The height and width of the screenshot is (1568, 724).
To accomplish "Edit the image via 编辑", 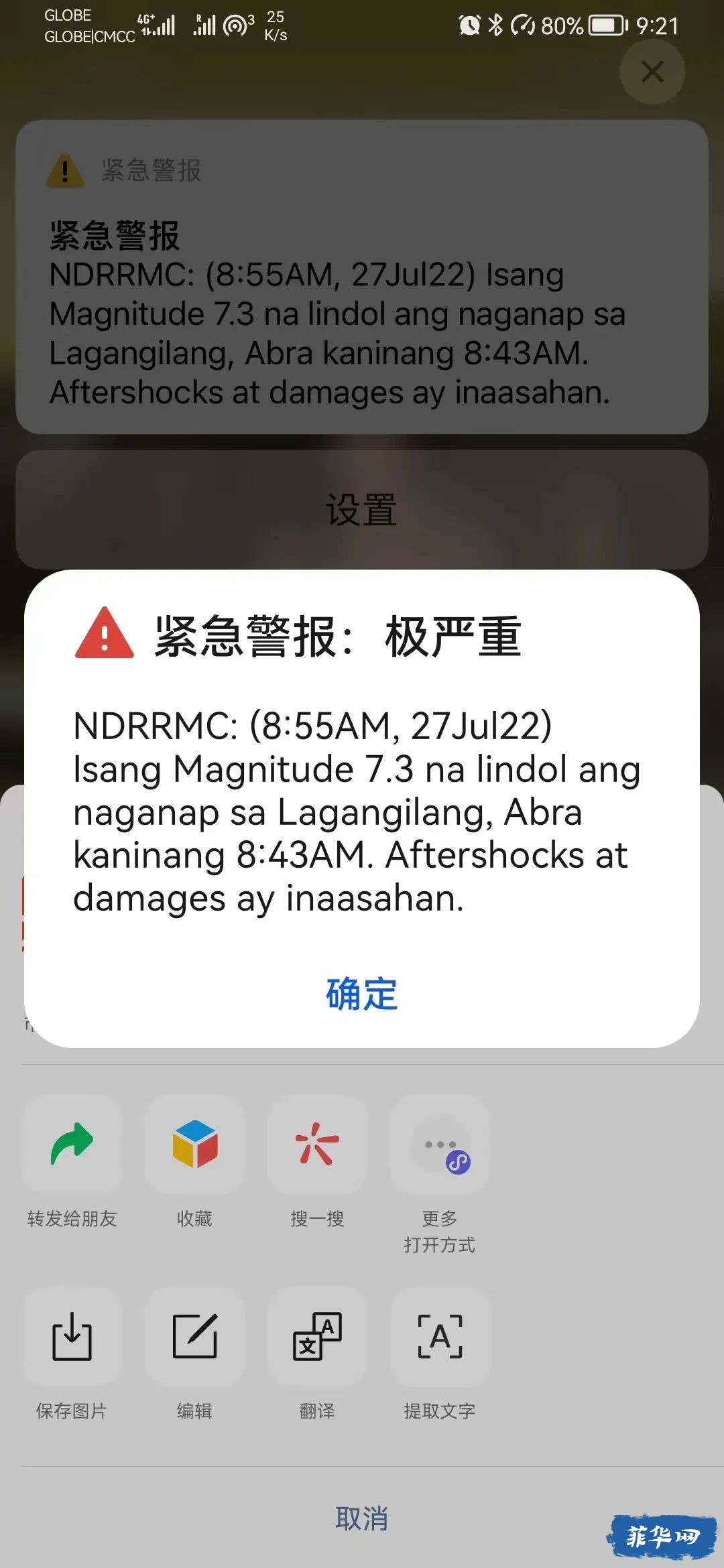I will point(195,1337).
